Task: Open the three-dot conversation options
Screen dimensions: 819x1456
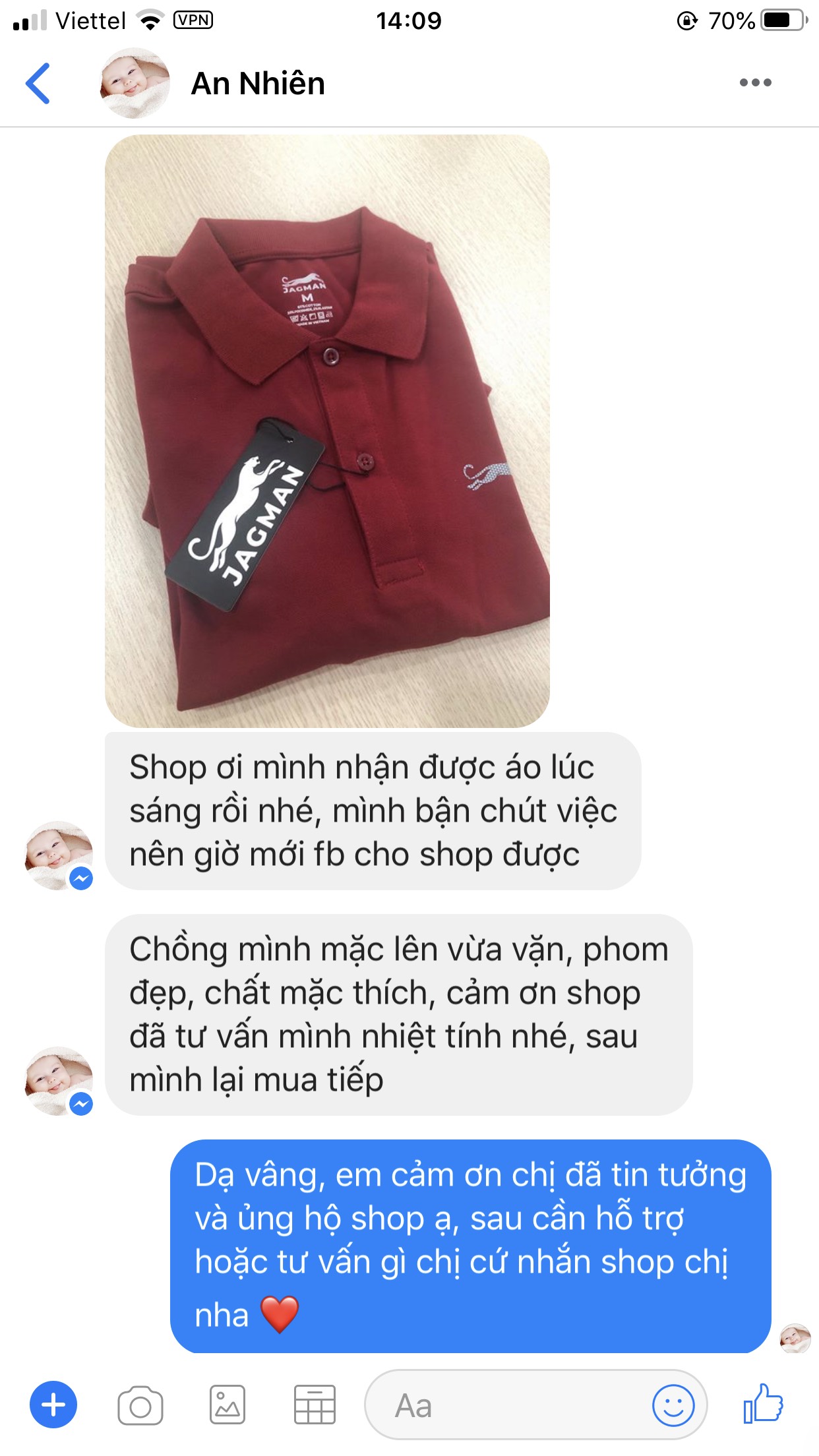Action: pyautogui.click(x=755, y=83)
